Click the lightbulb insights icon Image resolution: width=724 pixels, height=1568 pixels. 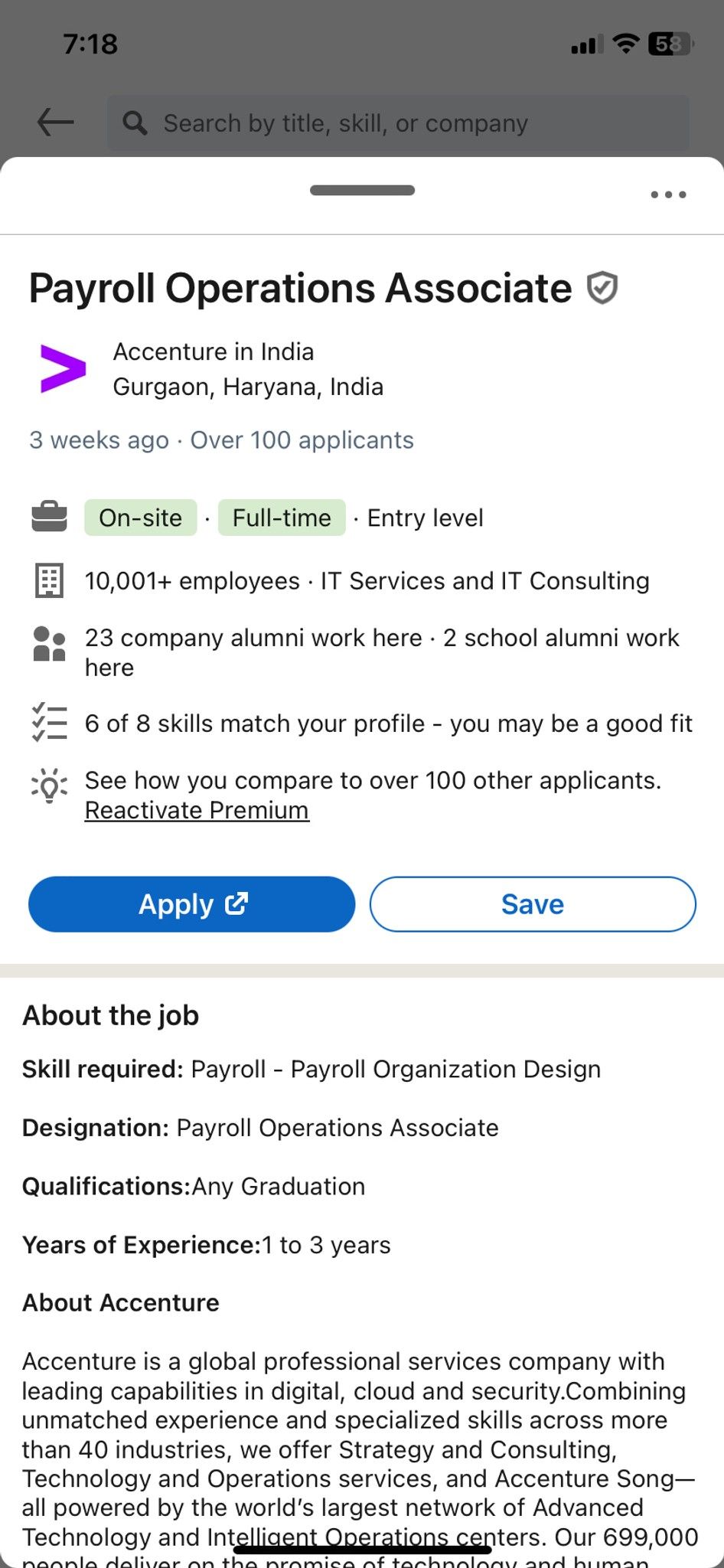(x=48, y=782)
